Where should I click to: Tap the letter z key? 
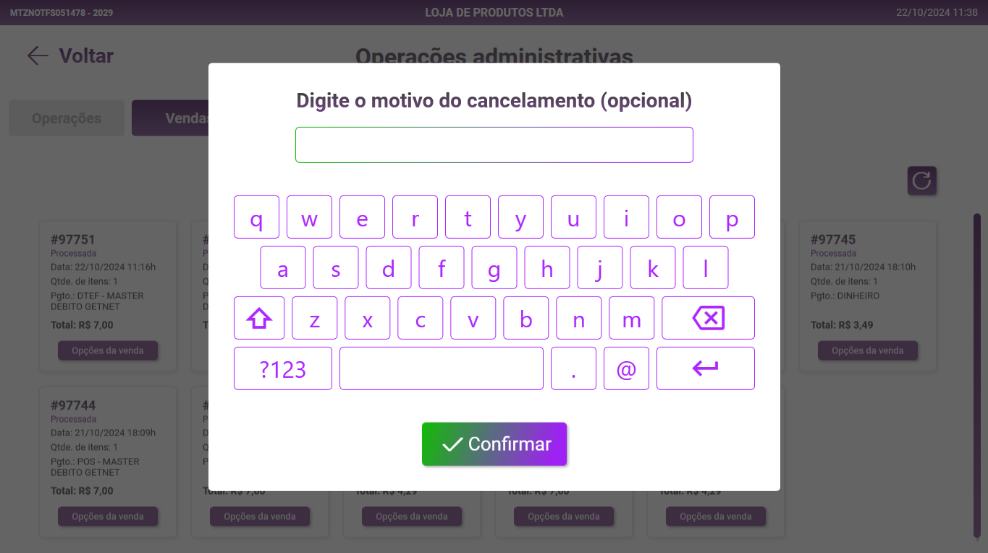point(314,318)
